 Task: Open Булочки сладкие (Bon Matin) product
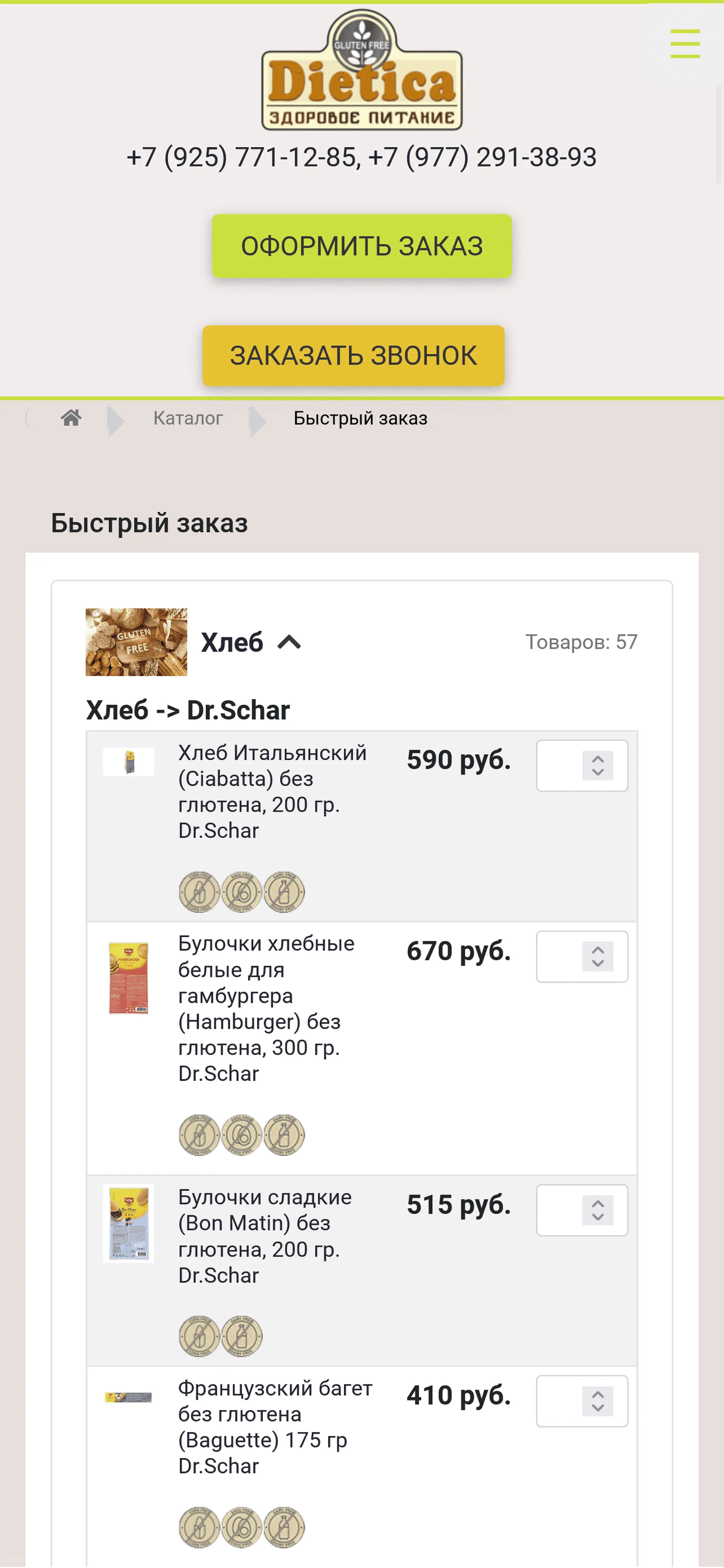264,1236
